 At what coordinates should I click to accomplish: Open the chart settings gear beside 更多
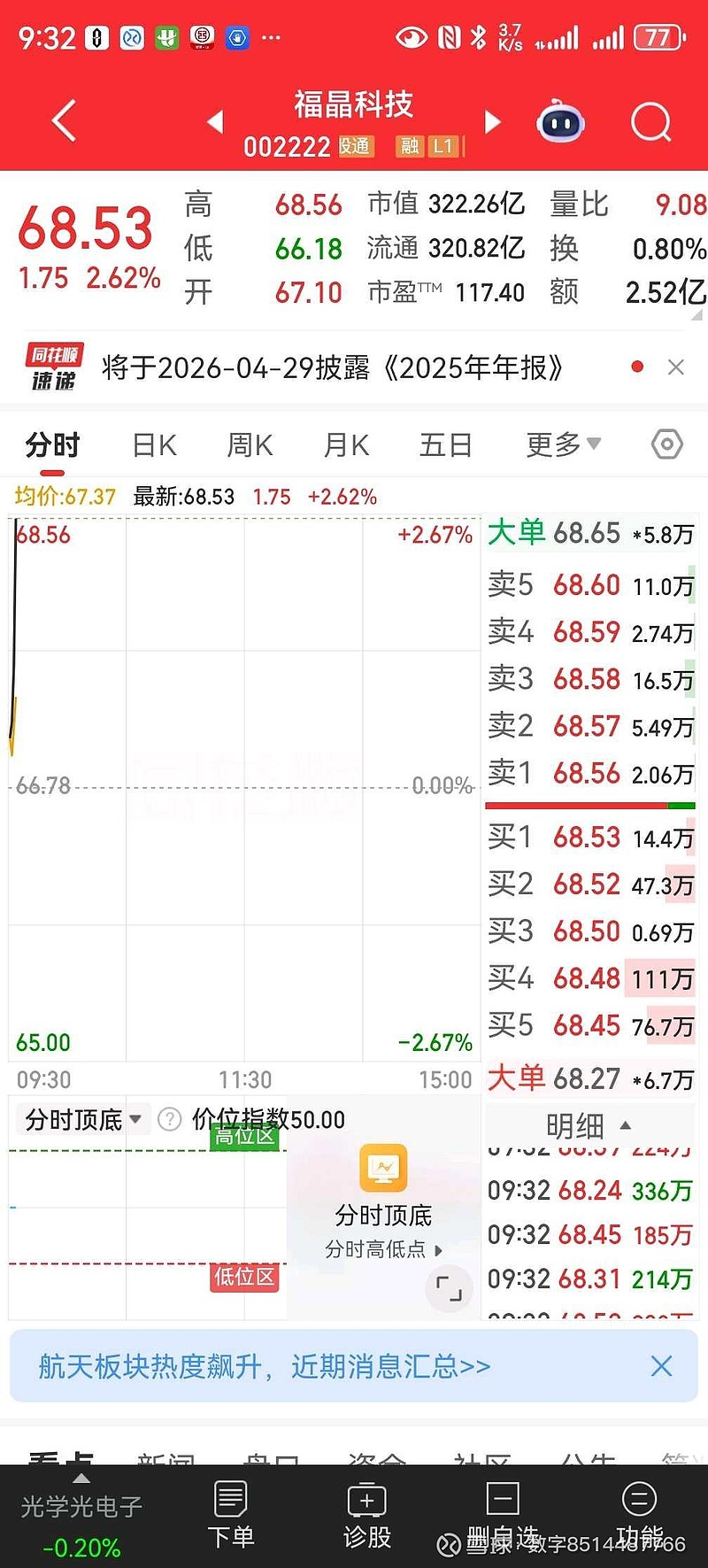(666, 444)
